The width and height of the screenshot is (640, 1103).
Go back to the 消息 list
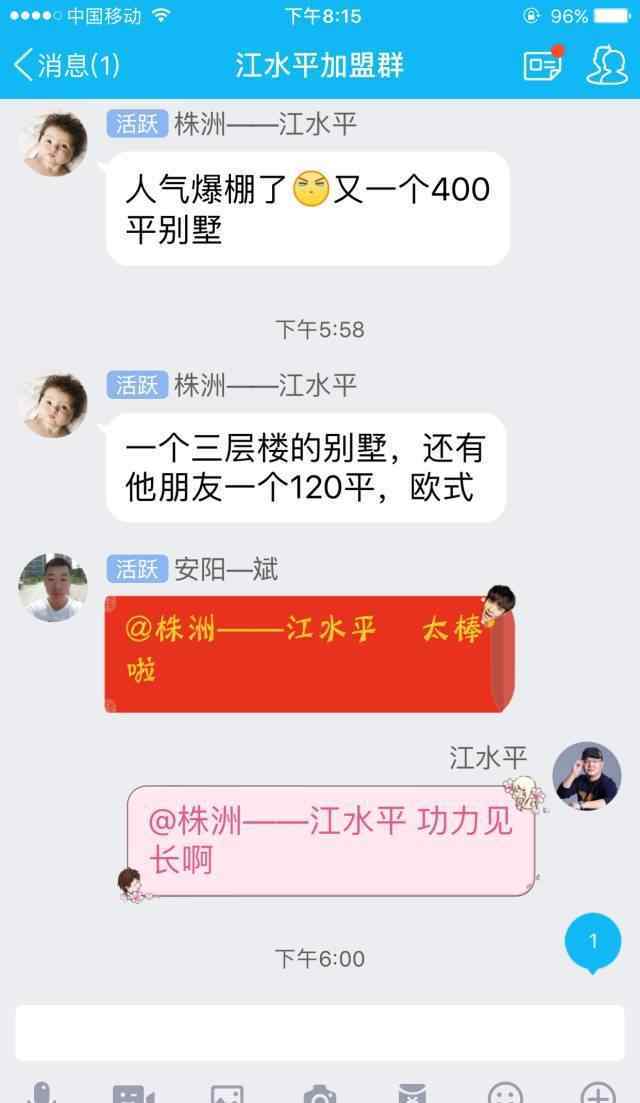(66, 65)
